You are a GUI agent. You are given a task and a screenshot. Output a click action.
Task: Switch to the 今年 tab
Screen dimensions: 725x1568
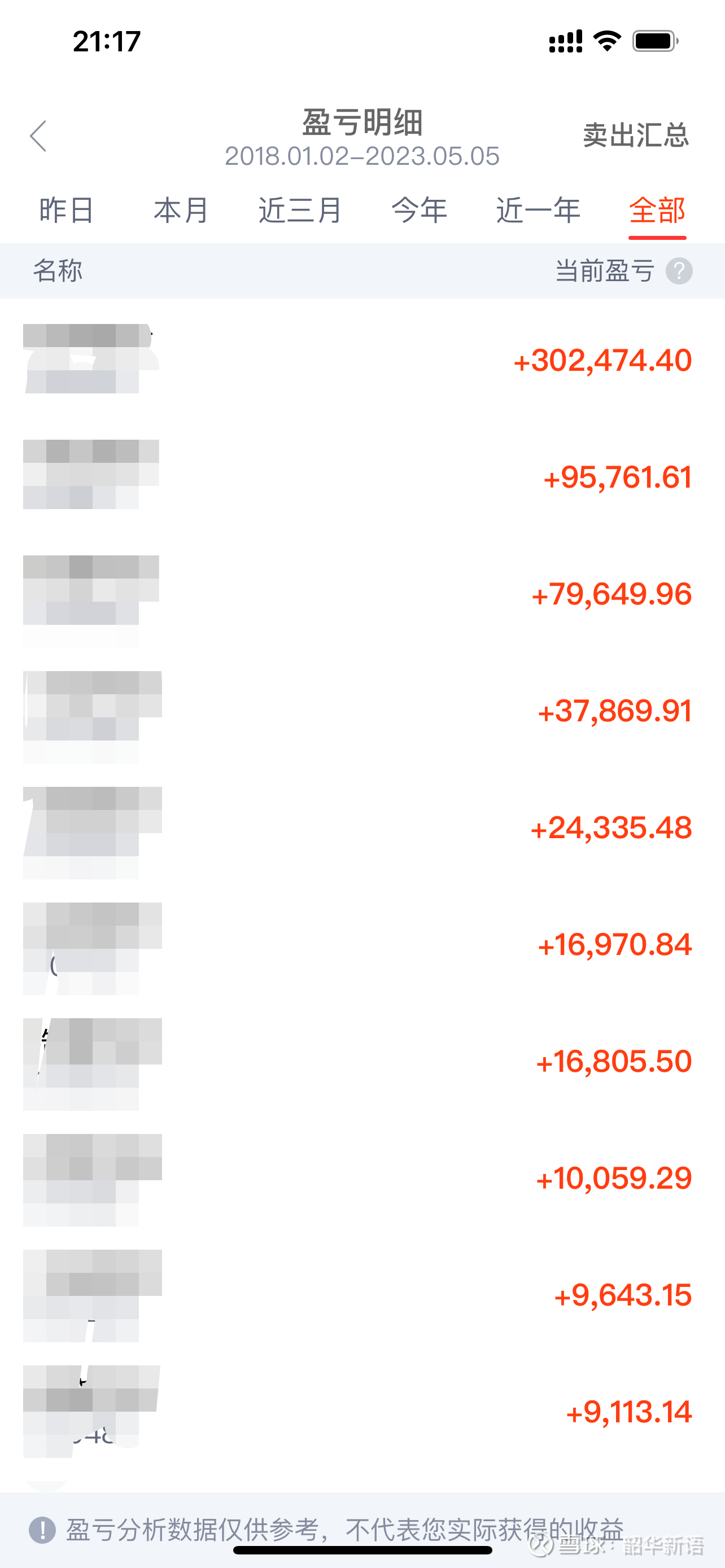[420, 211]
